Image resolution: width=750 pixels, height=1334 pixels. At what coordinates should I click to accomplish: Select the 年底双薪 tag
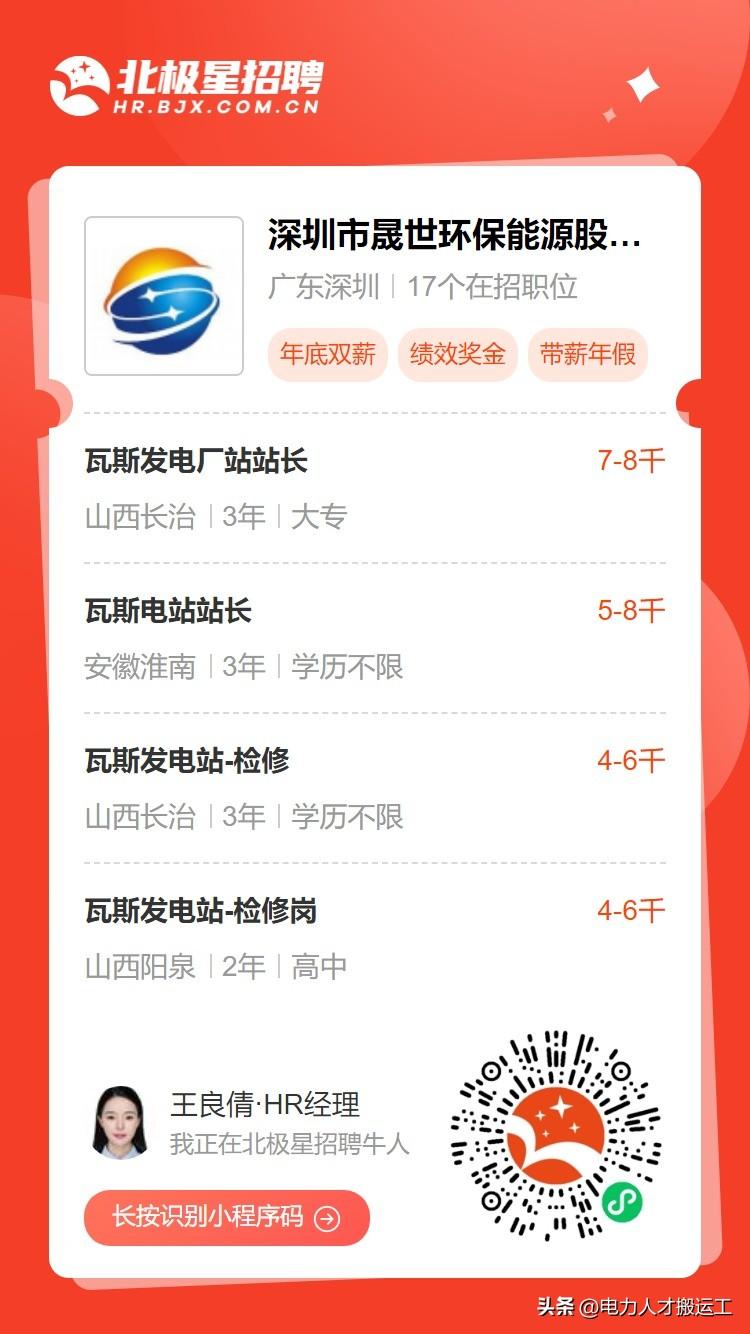click(x=329, y=354)
